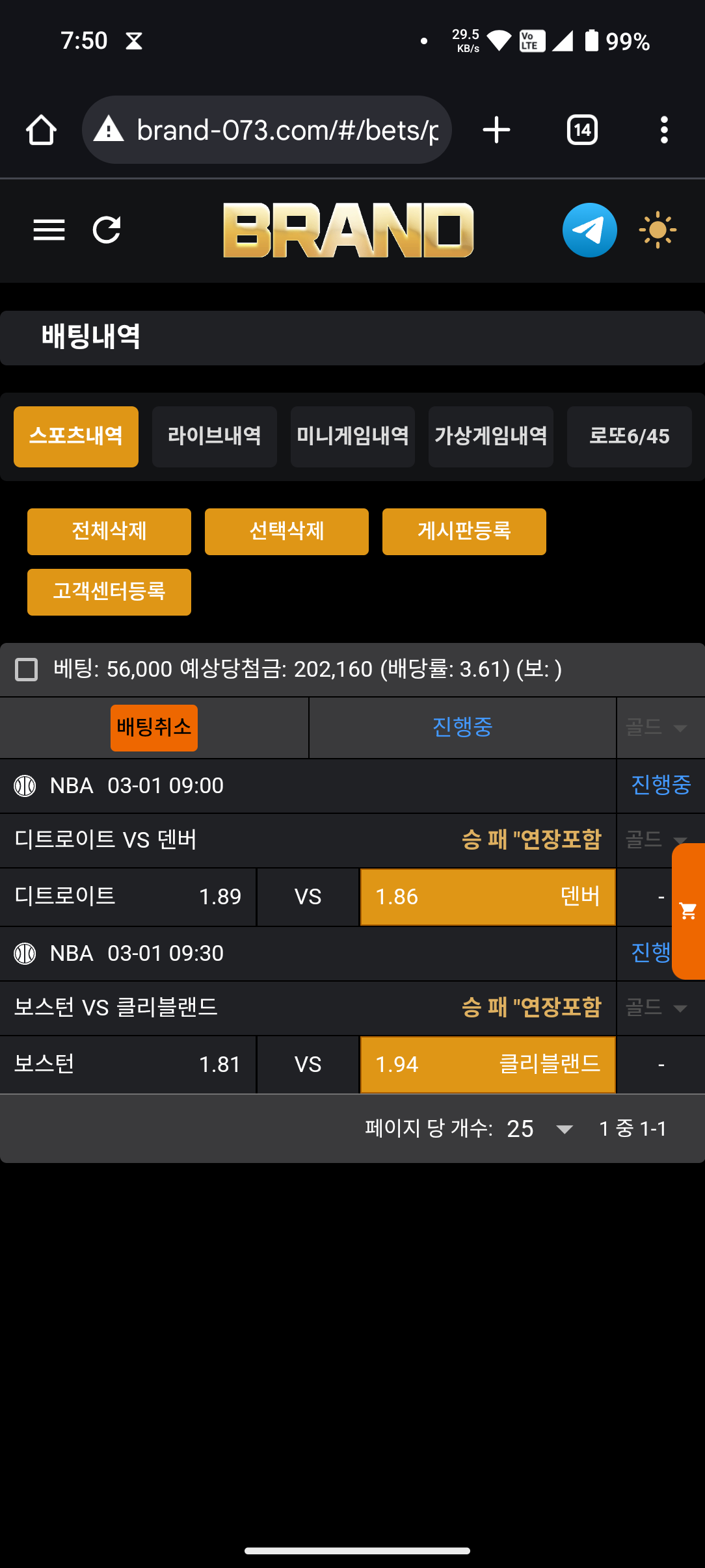
Task: Open a new browser tab
Action: (x=496, y=130)
